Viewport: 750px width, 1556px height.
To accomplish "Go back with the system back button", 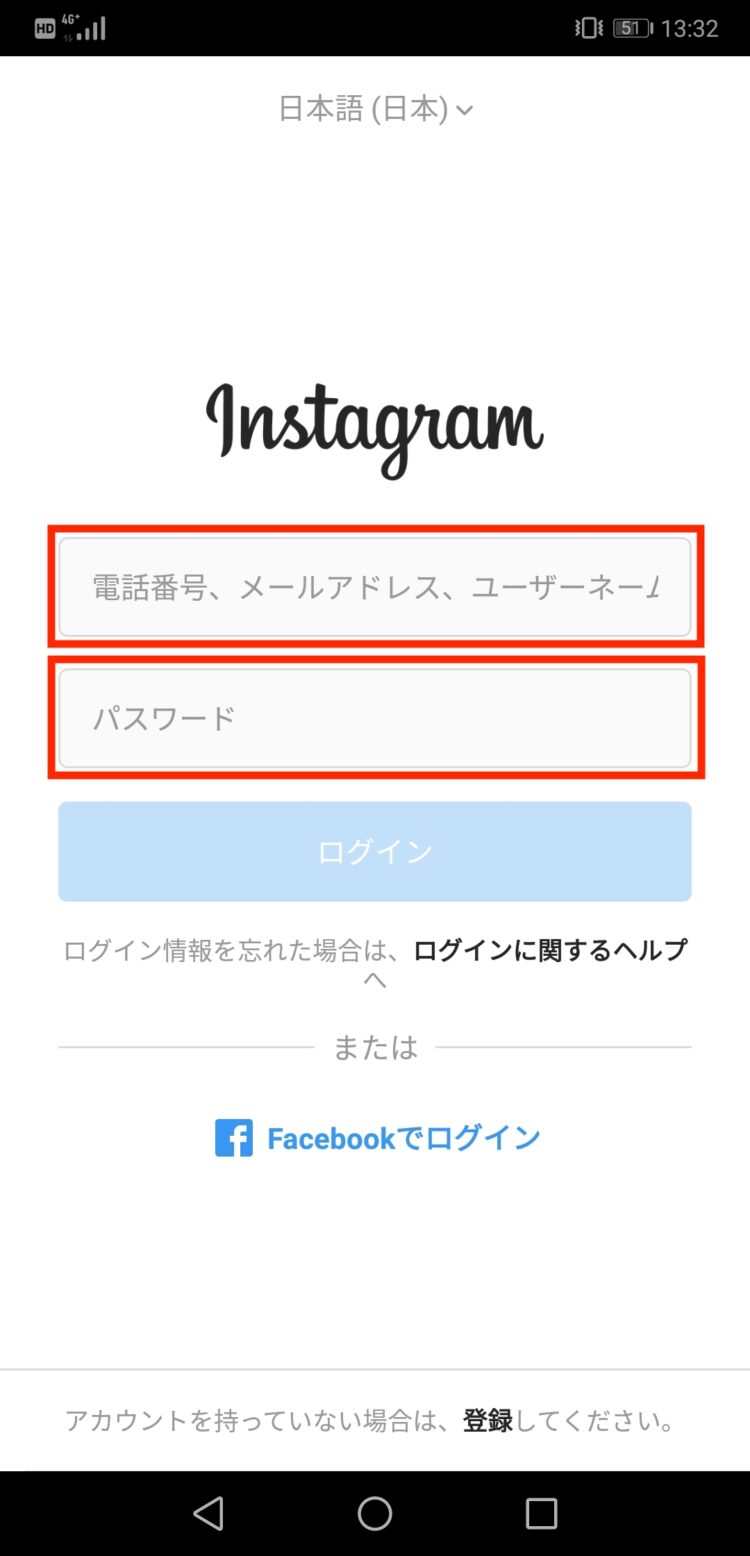I will [208, 1514].
